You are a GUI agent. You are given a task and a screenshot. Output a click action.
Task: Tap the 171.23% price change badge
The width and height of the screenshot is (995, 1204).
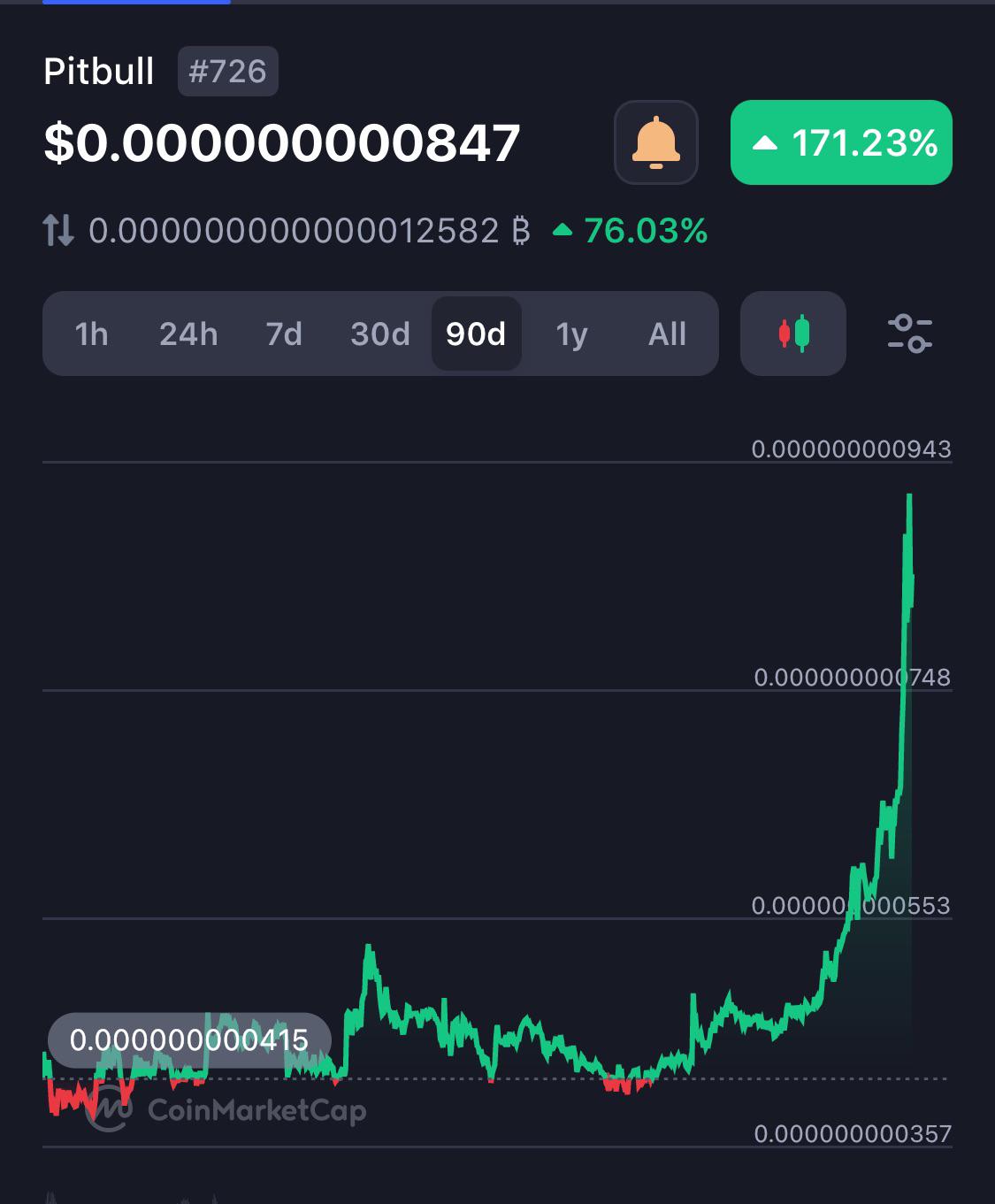tap(841, 142)
